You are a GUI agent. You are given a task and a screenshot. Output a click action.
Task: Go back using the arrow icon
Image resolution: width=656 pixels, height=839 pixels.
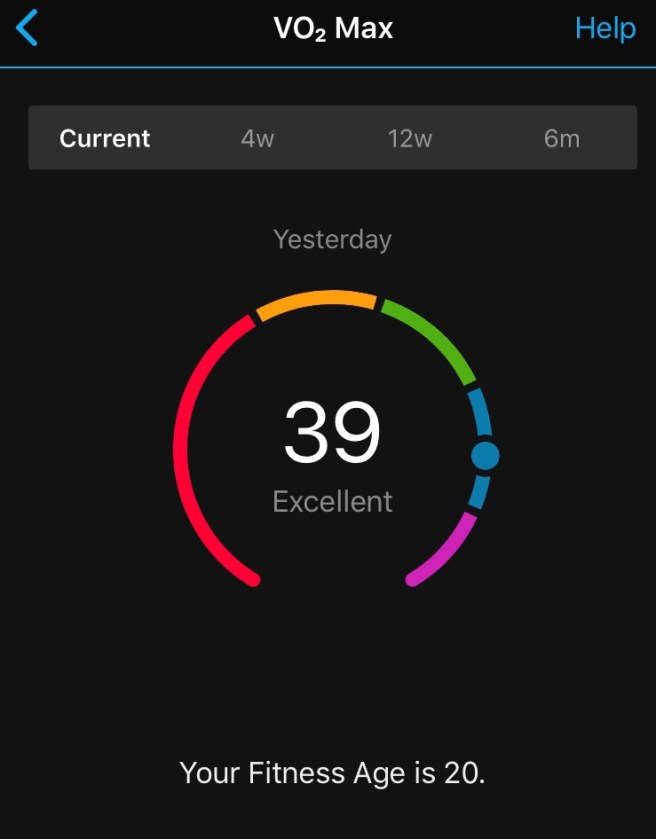(x=28, y=28)
